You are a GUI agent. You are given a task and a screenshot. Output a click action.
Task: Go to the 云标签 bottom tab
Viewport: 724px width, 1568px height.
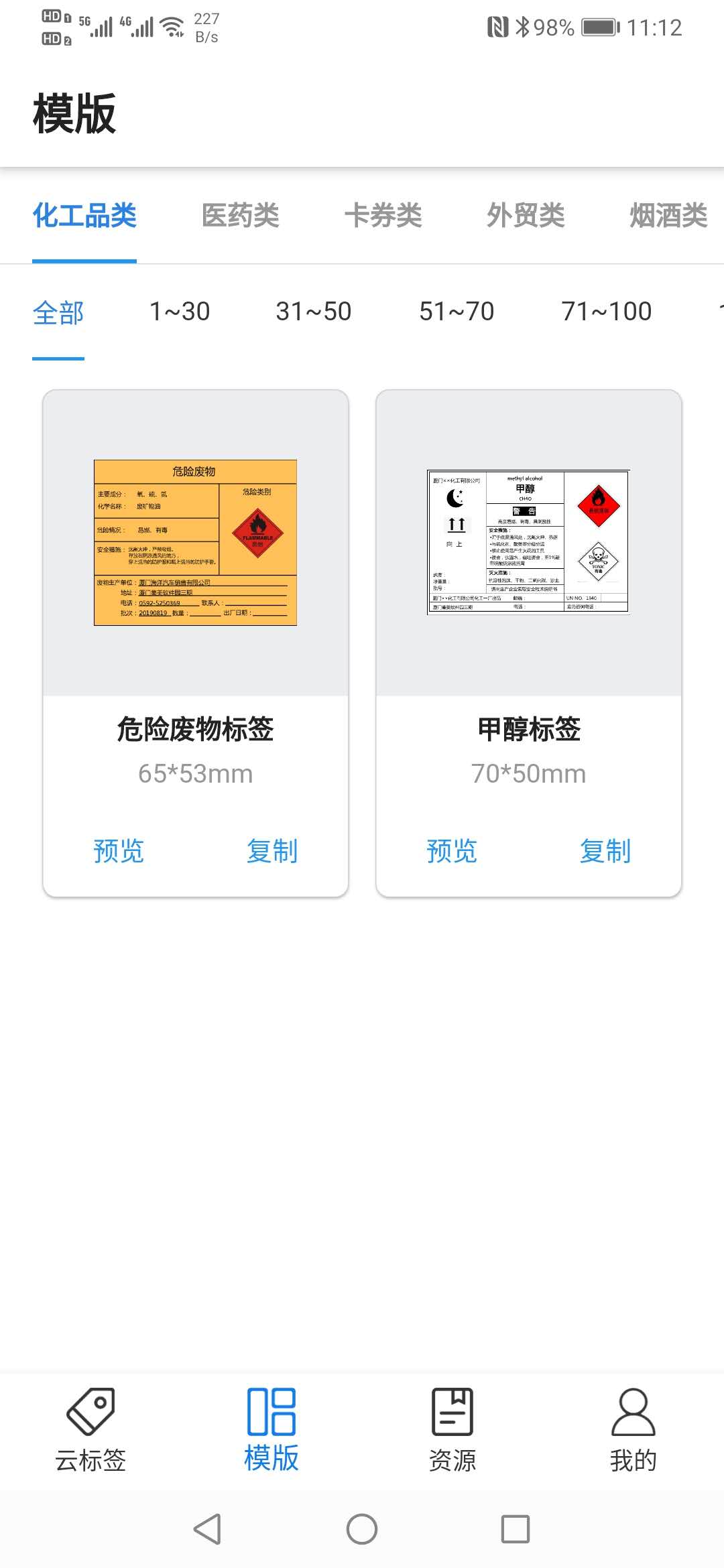click(90, 1431)
